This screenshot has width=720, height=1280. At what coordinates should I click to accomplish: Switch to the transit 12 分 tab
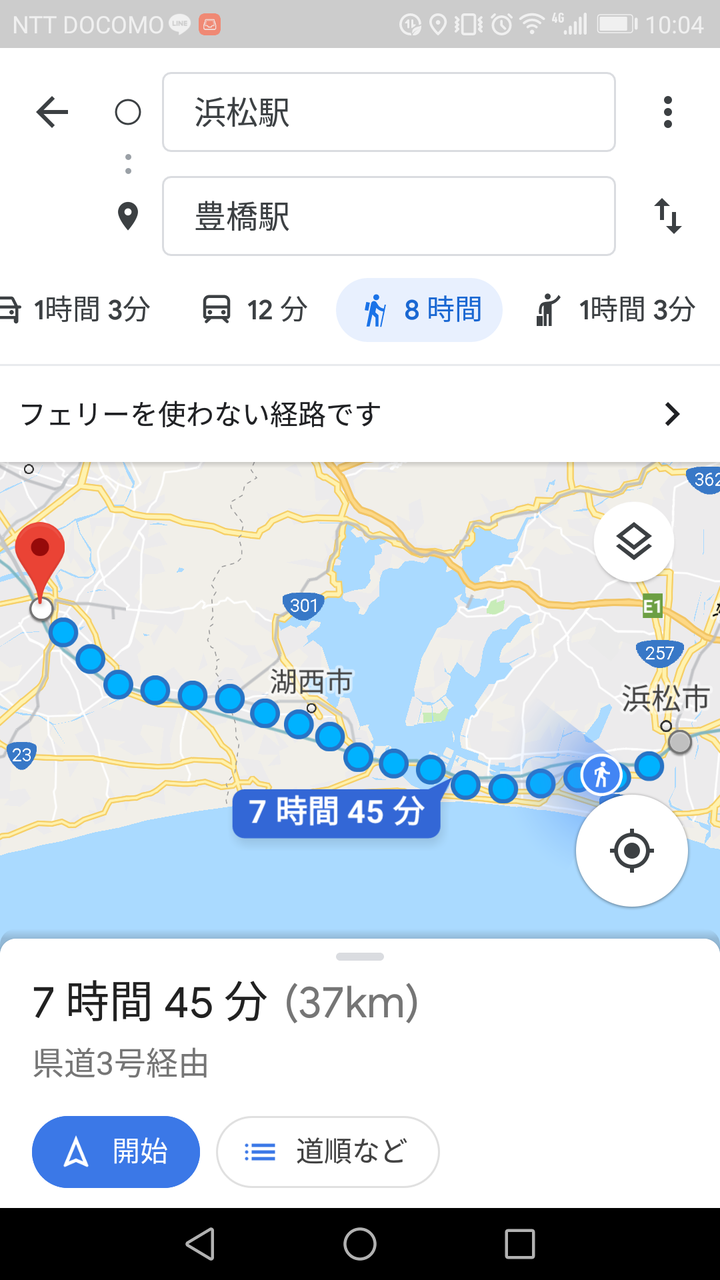(254, 310)
